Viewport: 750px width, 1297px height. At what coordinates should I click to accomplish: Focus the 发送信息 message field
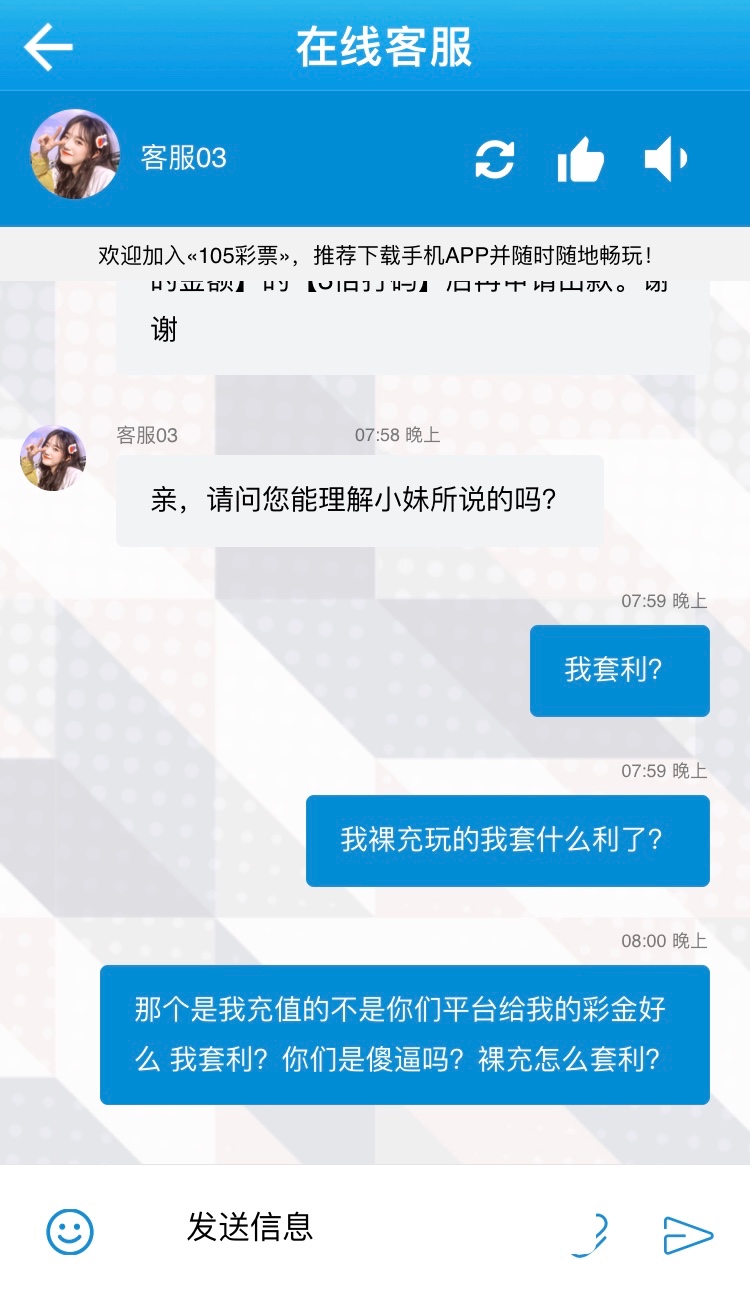(x=350, y=1227)
